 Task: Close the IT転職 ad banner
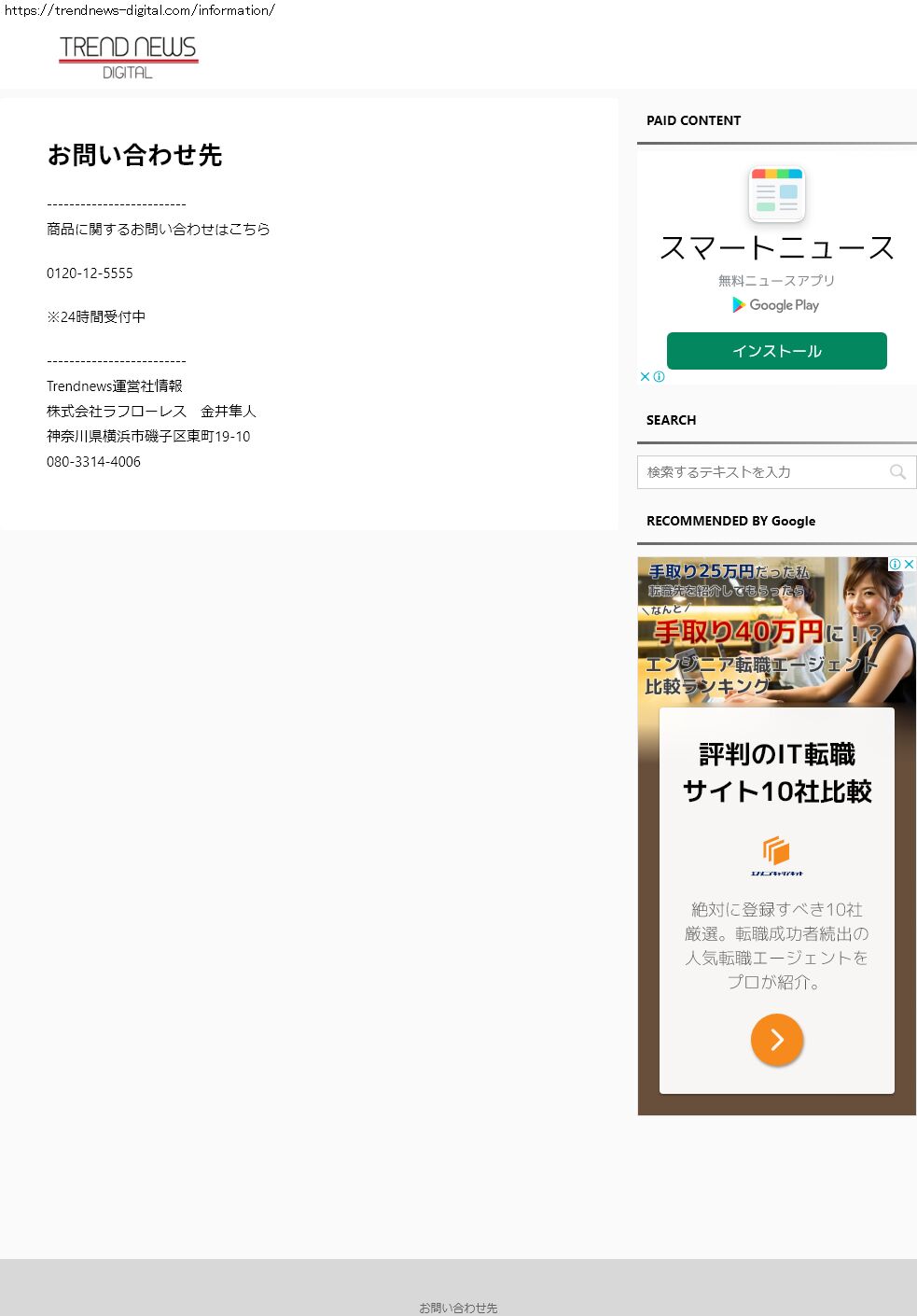[x=910, y=564]
